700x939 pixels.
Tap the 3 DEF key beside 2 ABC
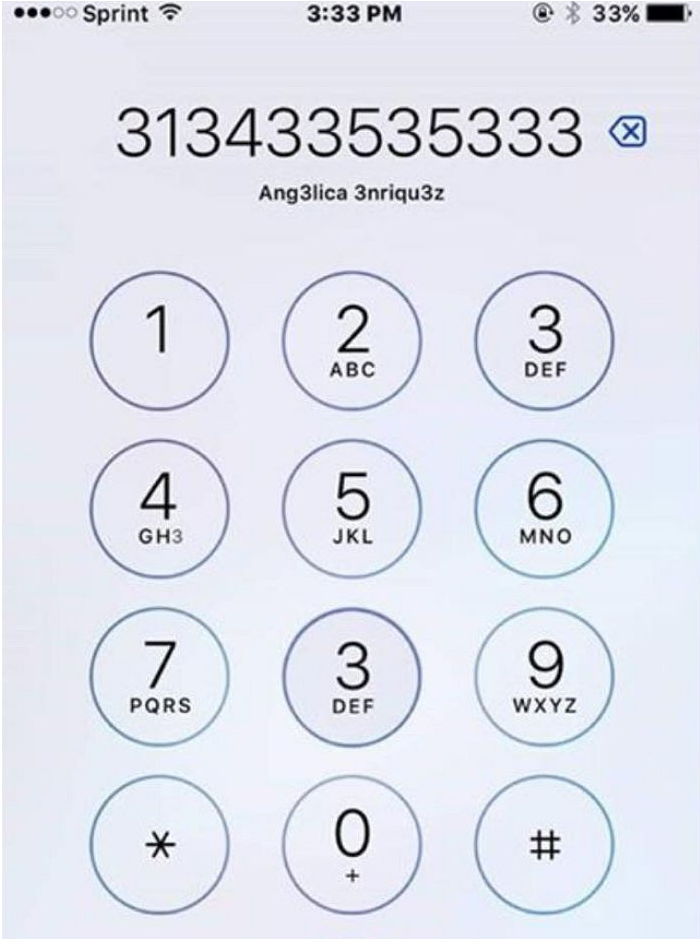[x=544, y=341]
